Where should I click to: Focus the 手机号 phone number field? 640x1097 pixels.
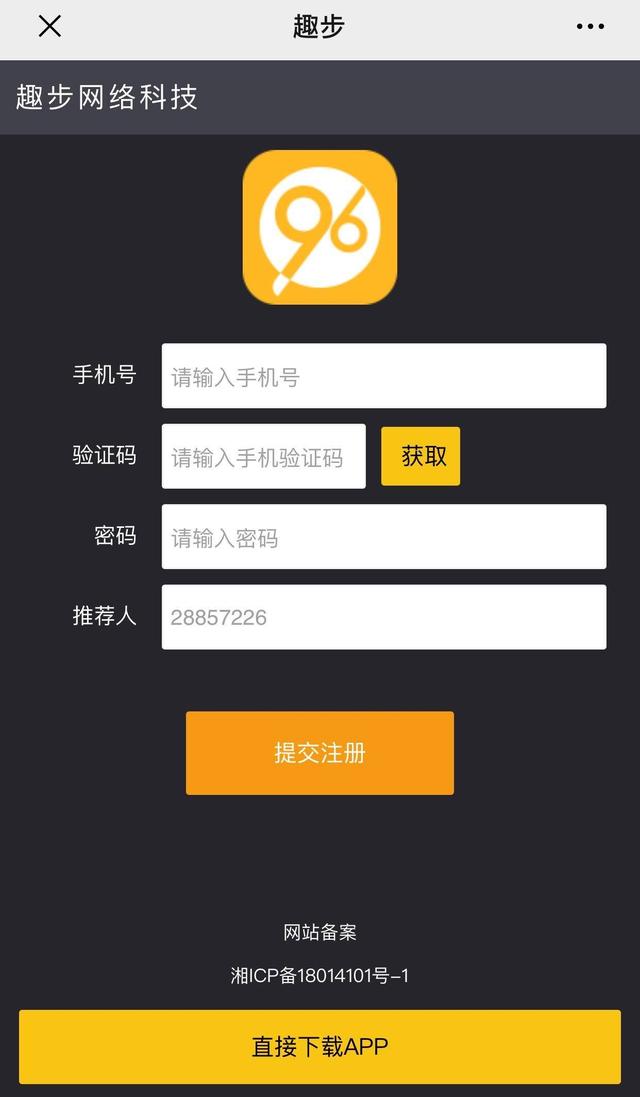point(383,376)
